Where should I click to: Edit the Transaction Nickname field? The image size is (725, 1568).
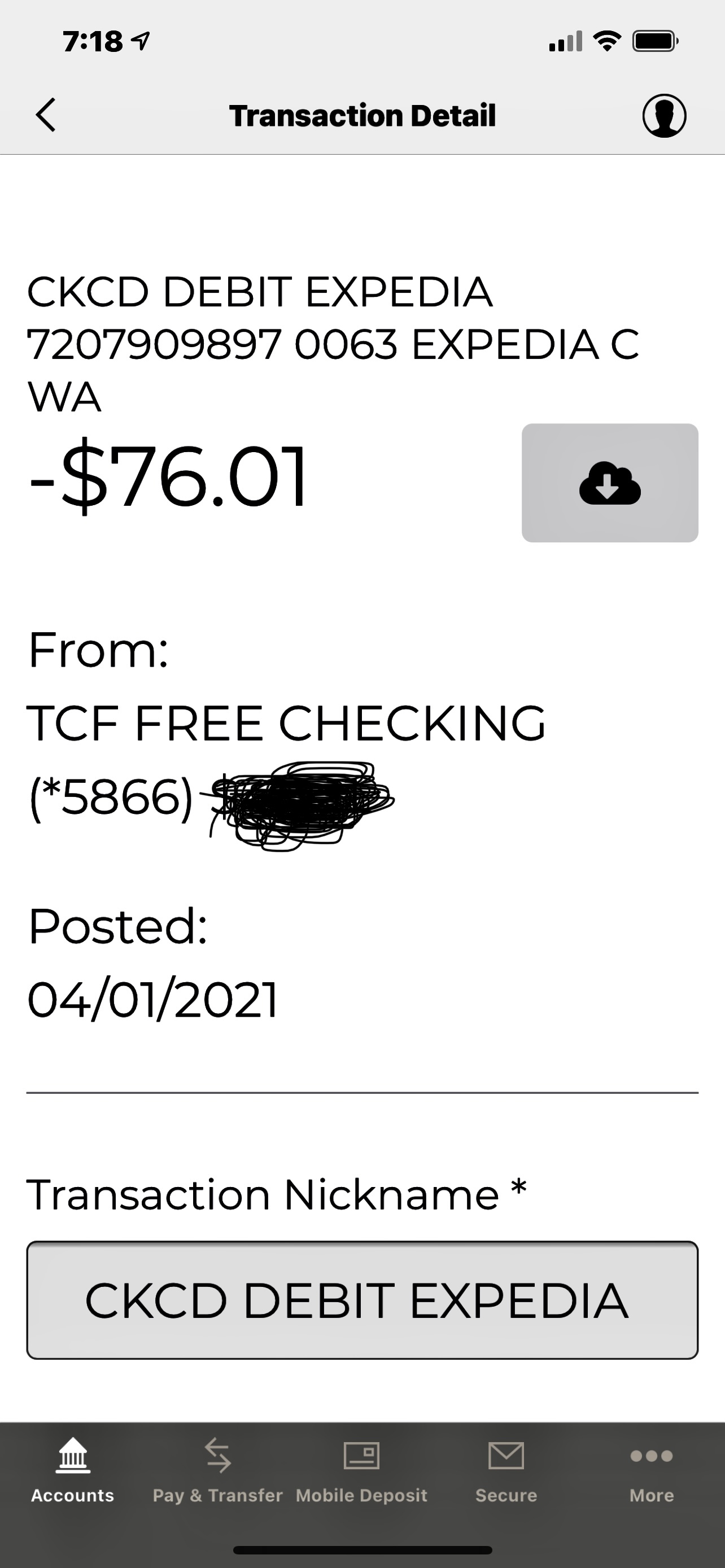[361, 1299]
